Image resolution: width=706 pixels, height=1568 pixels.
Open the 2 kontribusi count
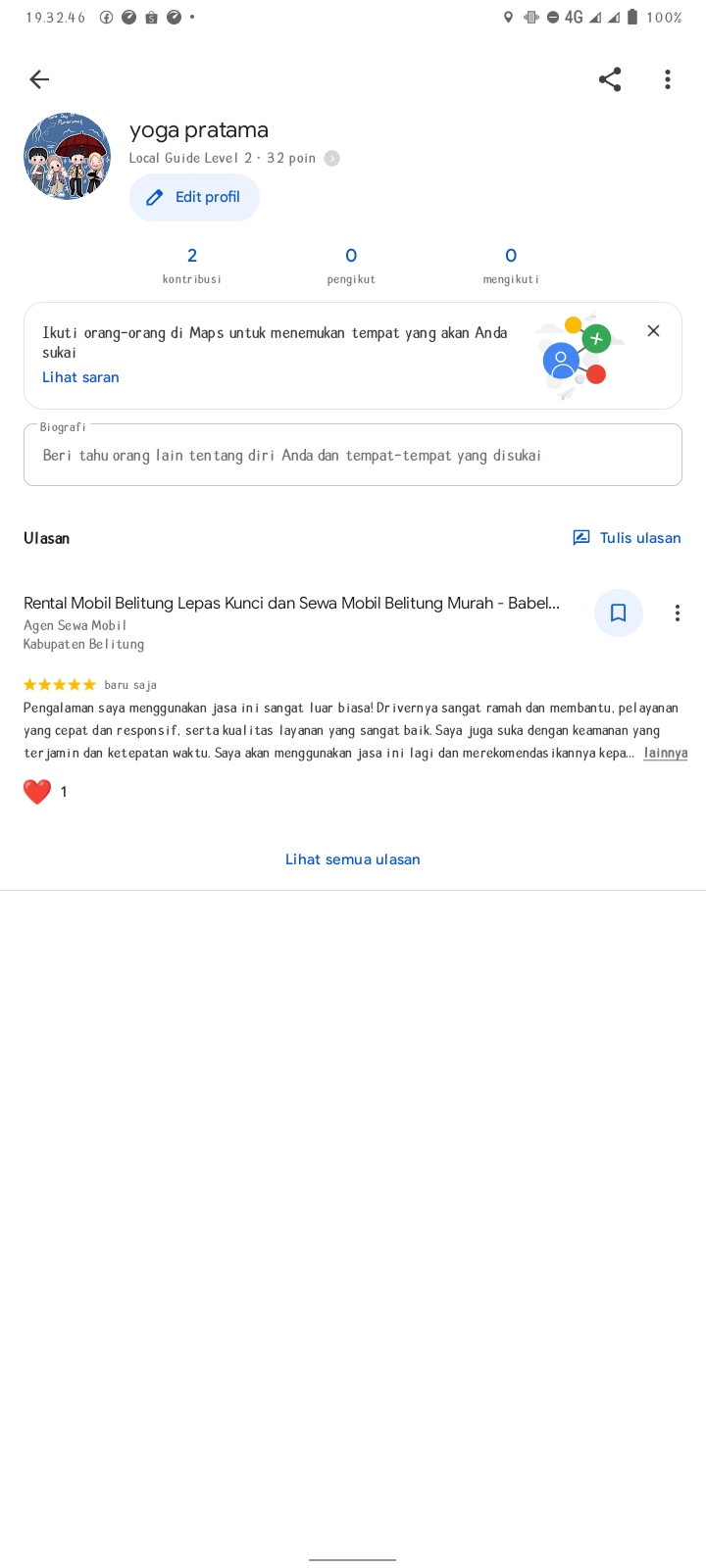pyautogui.click(x=192, y=265)
